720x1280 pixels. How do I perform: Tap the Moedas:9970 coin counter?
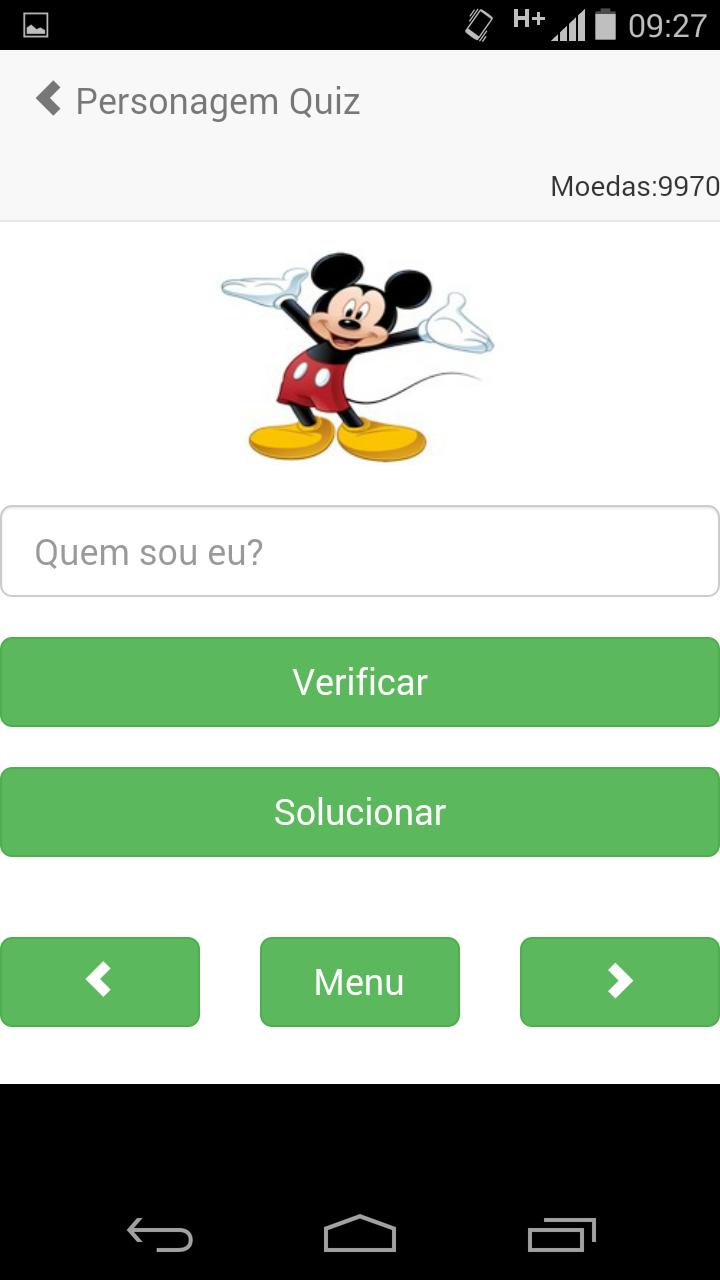[x=633, y=186]
